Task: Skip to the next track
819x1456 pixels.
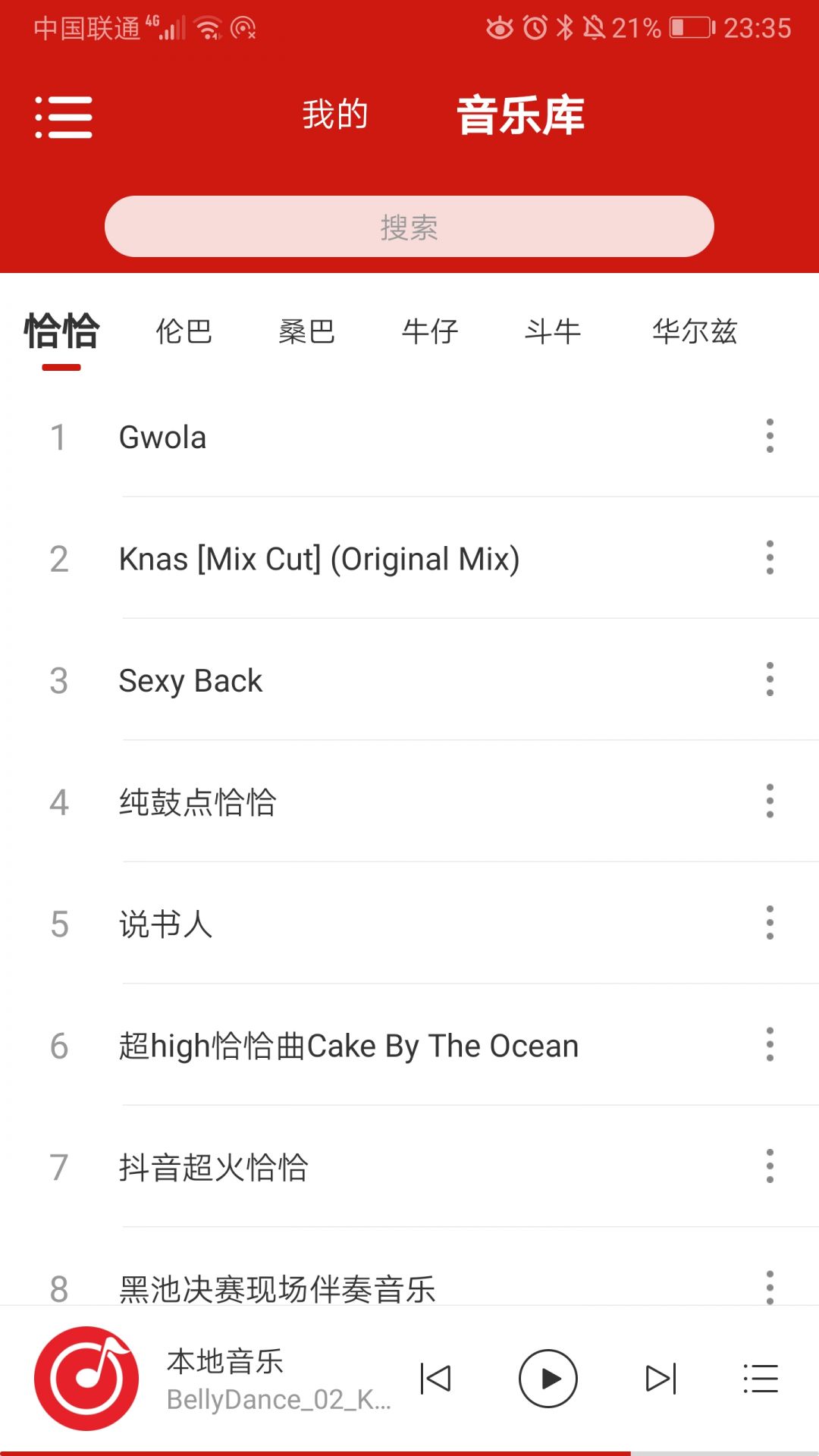Action: [x=661, y=1379]
